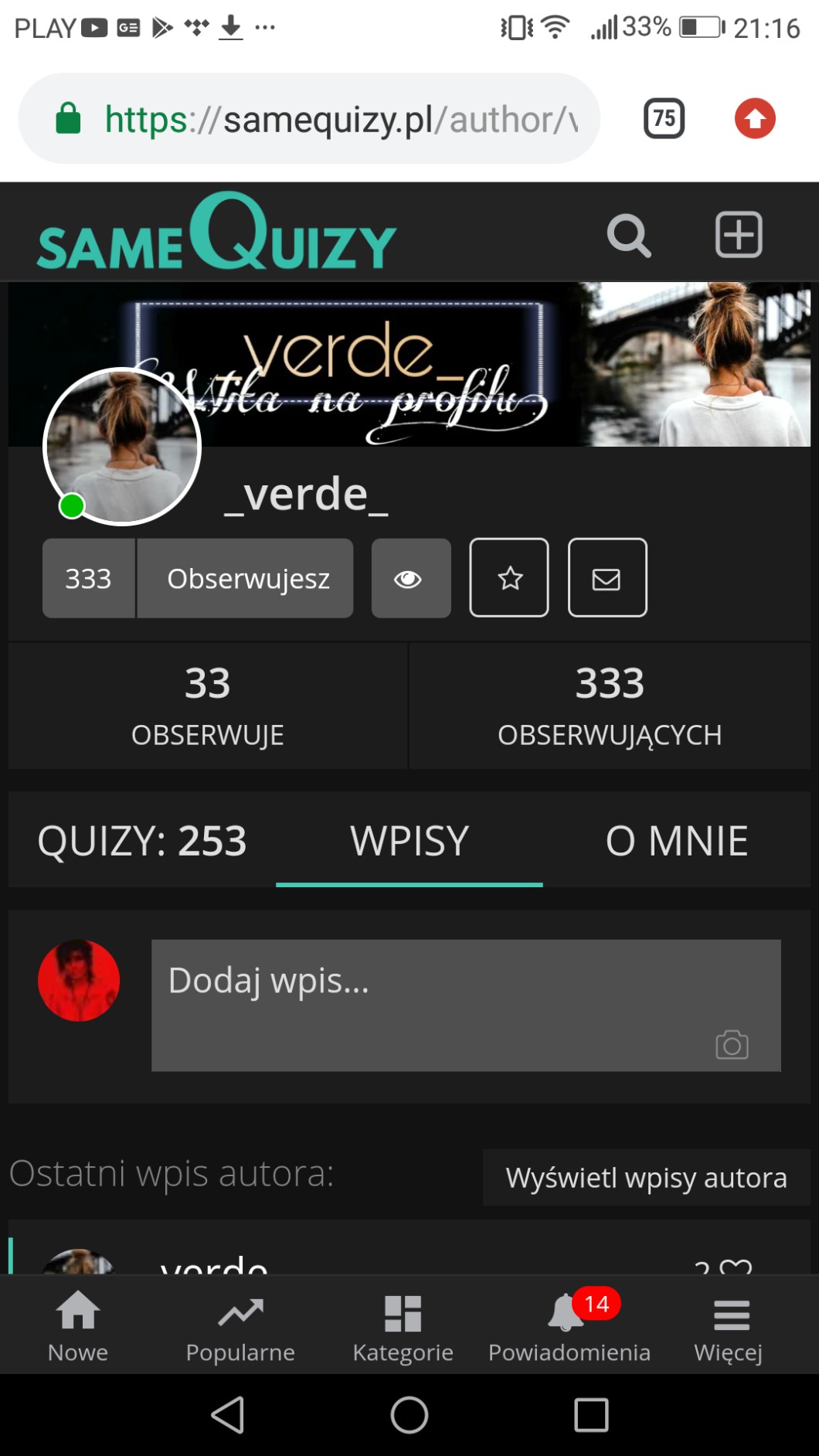The width and height of the screenshot is (819, 1456).
Task: Open browser tab switcher showing 75
Action: point(664,118)
